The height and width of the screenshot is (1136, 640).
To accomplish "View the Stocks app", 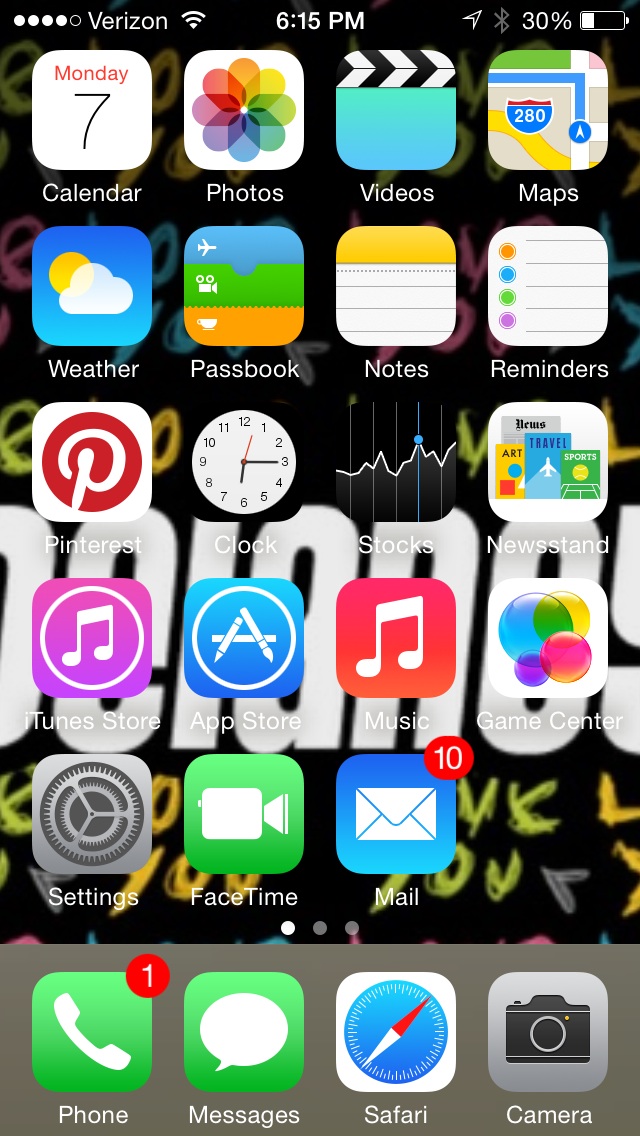I will tap(396, 462).
